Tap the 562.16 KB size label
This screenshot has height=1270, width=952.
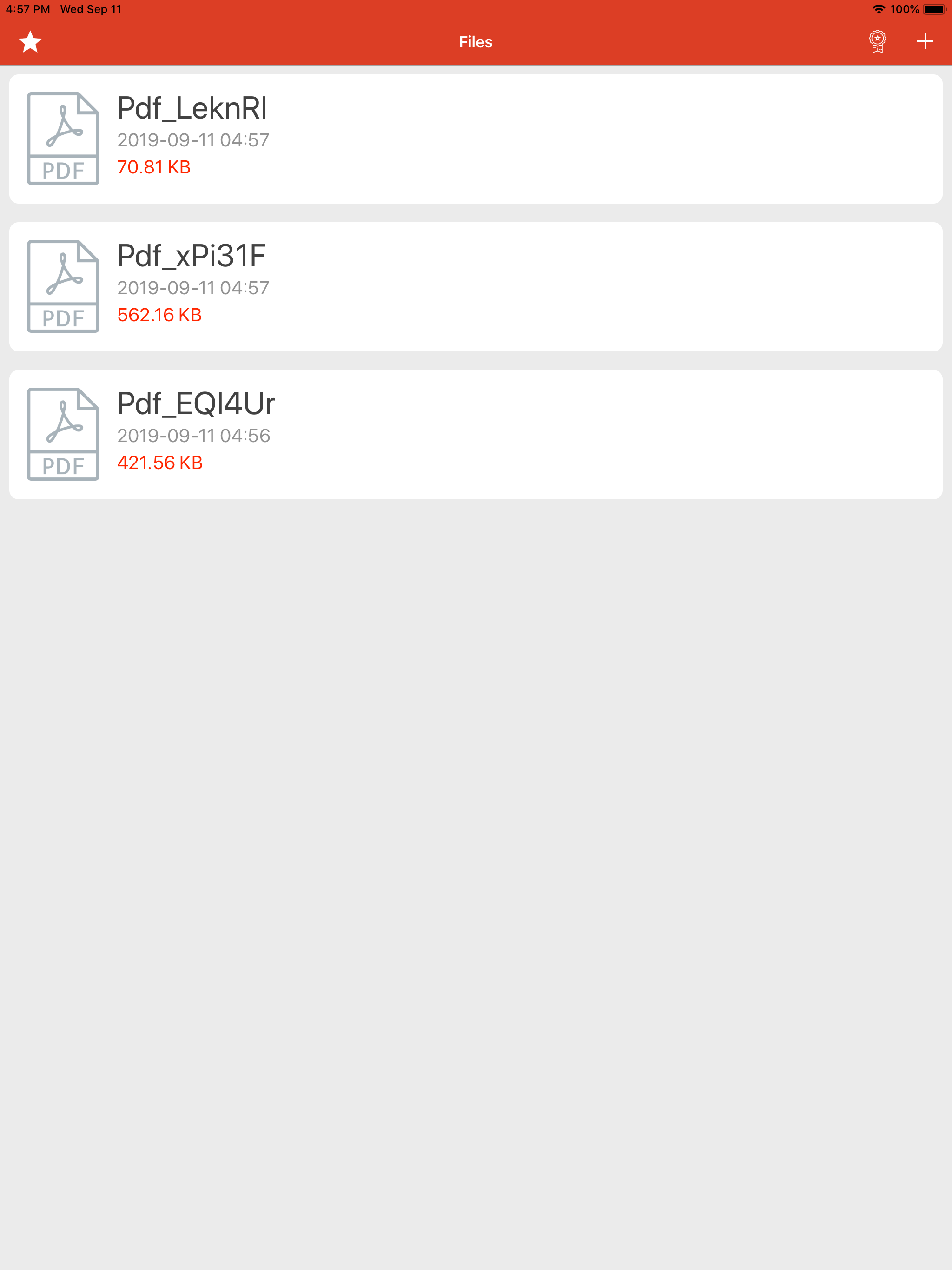point(159,315)
